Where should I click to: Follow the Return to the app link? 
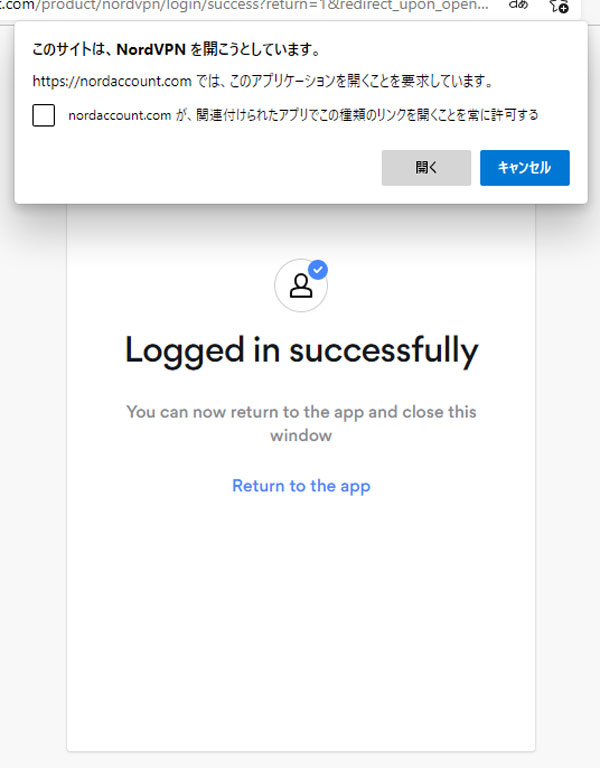pos(301,486)
